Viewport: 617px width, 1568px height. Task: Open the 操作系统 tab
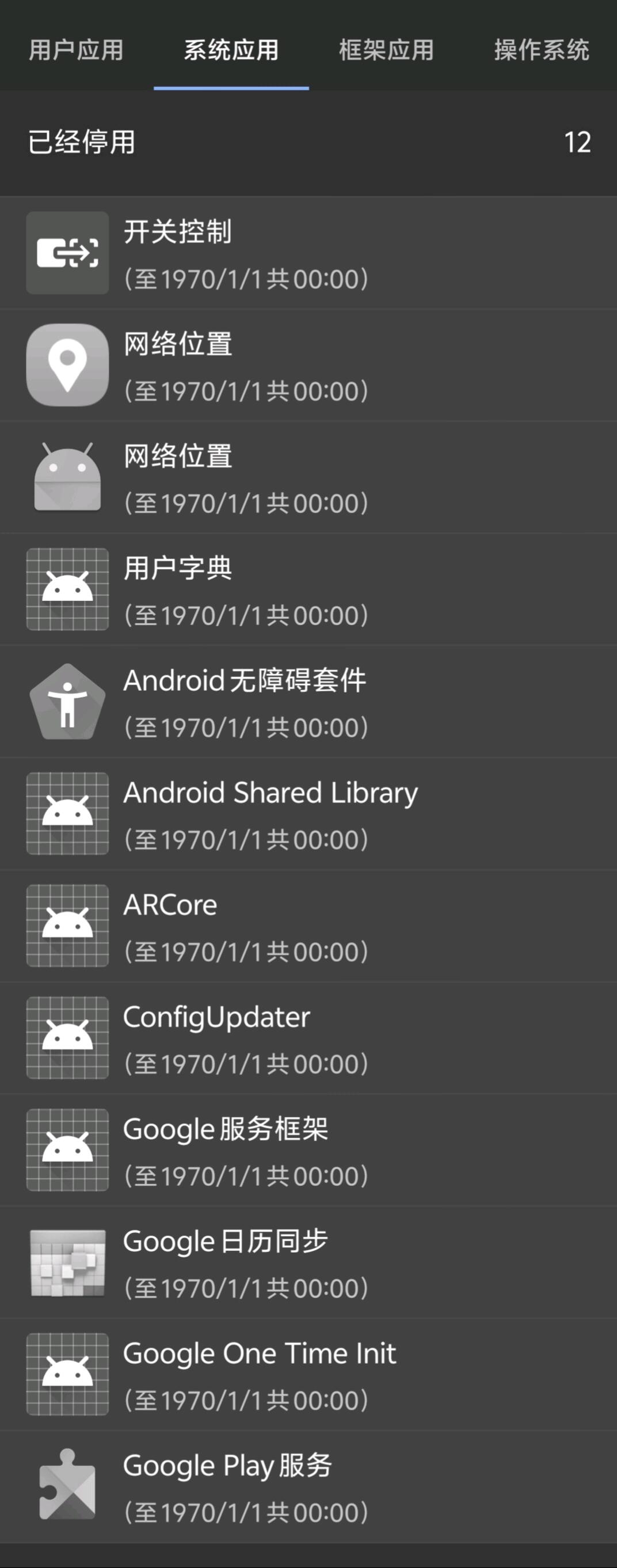click(x=541, y=50)
